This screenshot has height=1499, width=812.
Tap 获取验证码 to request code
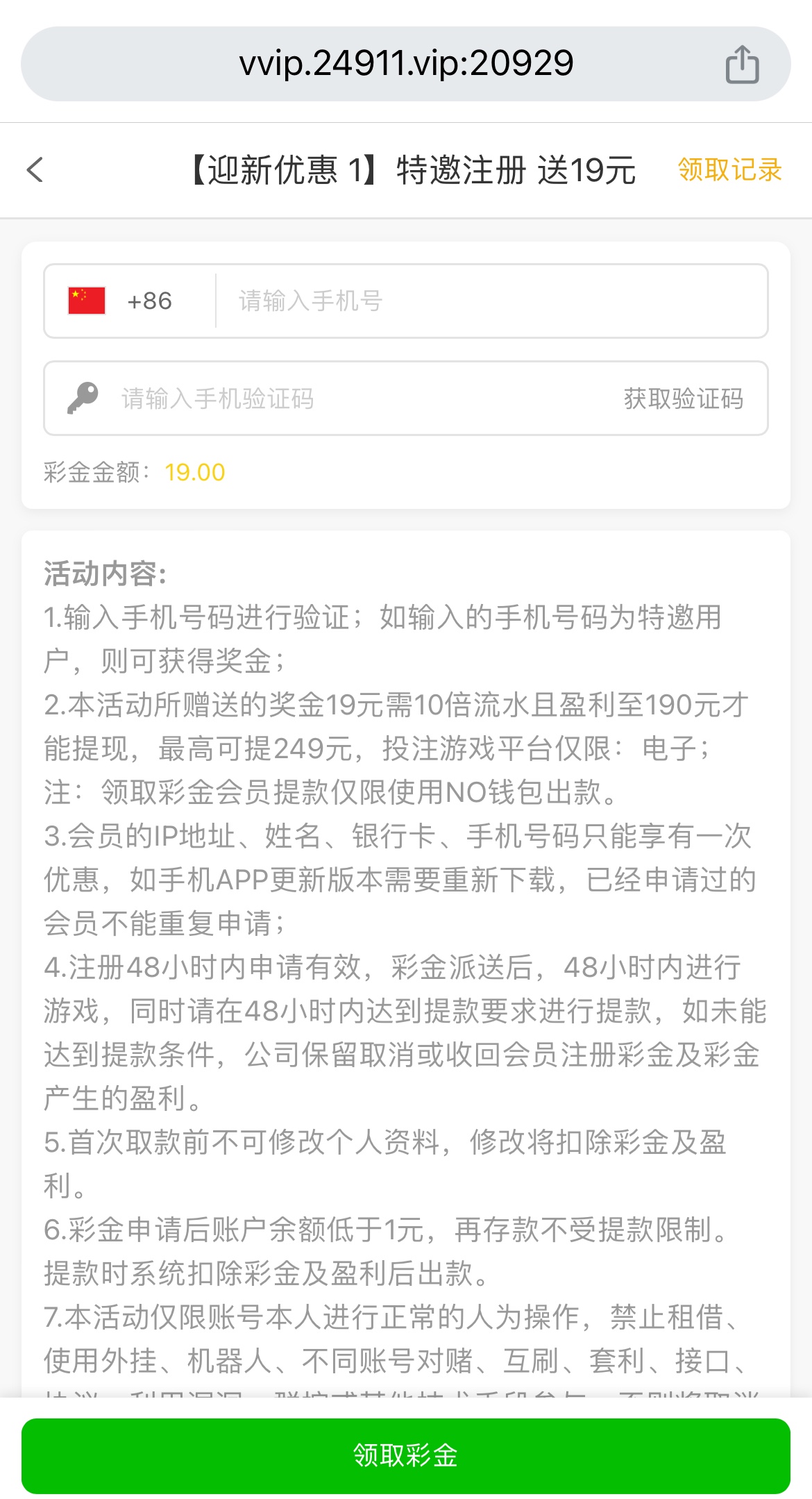[683, 399]
